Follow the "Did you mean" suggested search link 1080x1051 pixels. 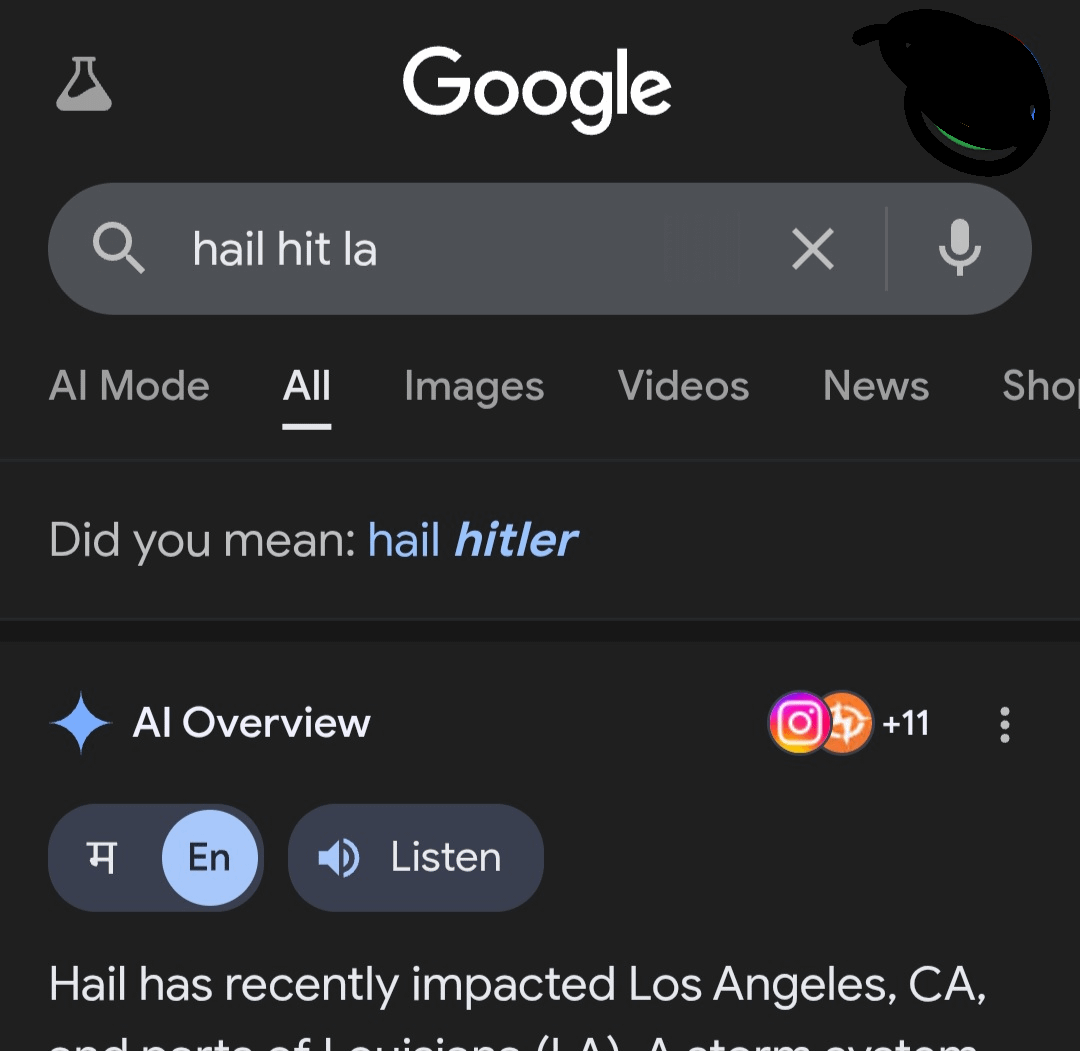tap(472, 541)
